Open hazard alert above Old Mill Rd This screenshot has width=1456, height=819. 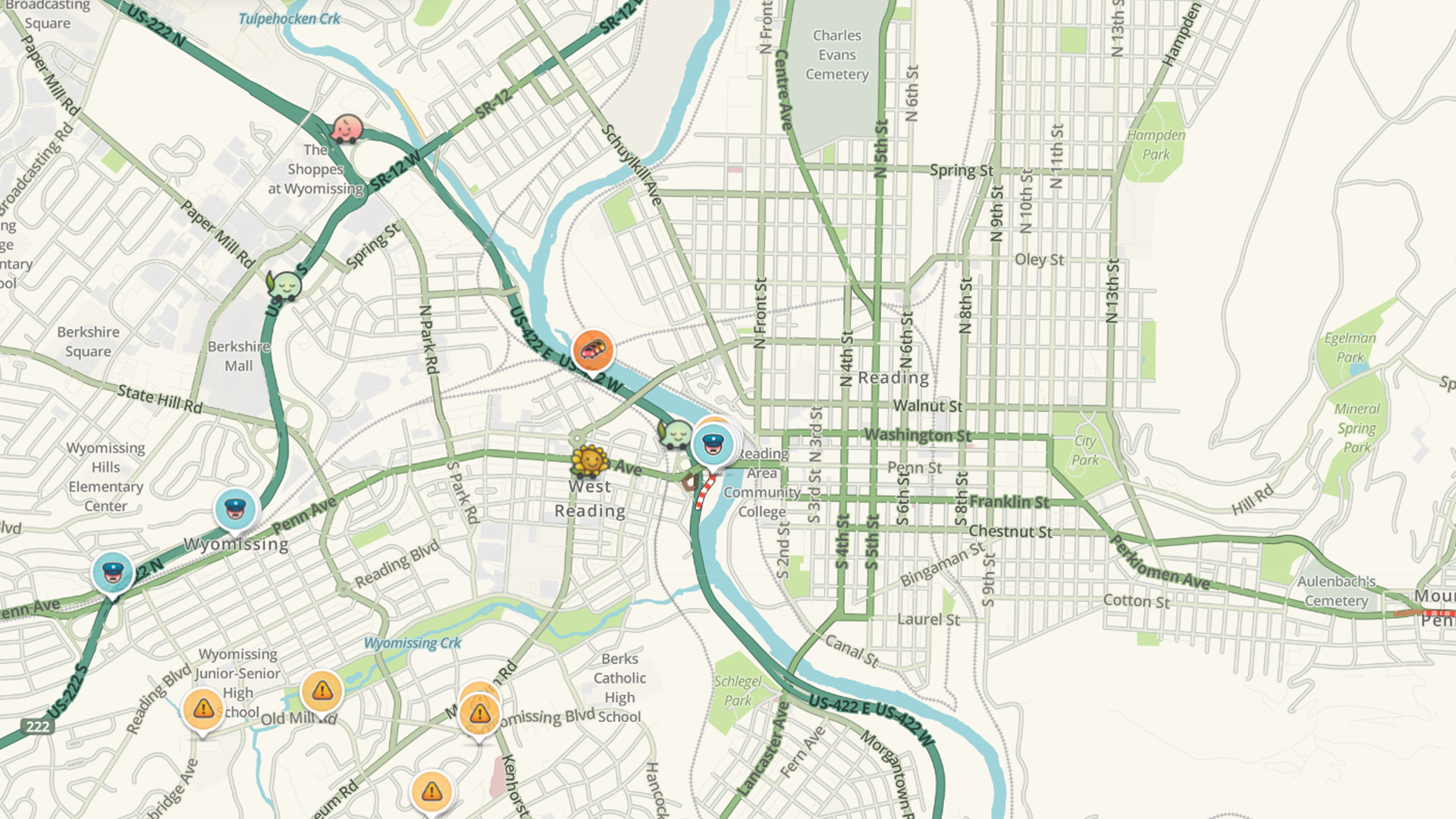322,691
